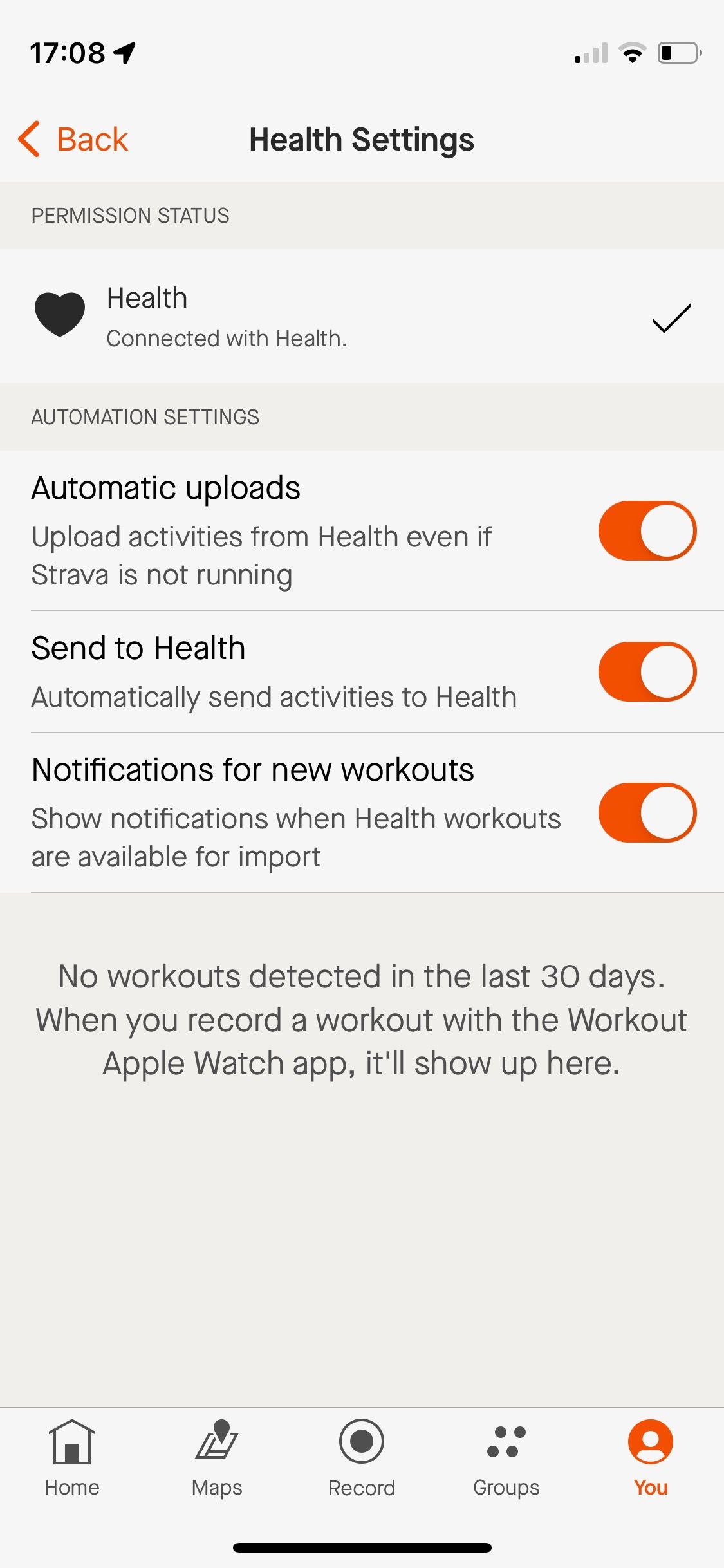The height and width of the screenshot is (1568, 724).
Task: Turn off Send to Health
Action: coord(647,671)
